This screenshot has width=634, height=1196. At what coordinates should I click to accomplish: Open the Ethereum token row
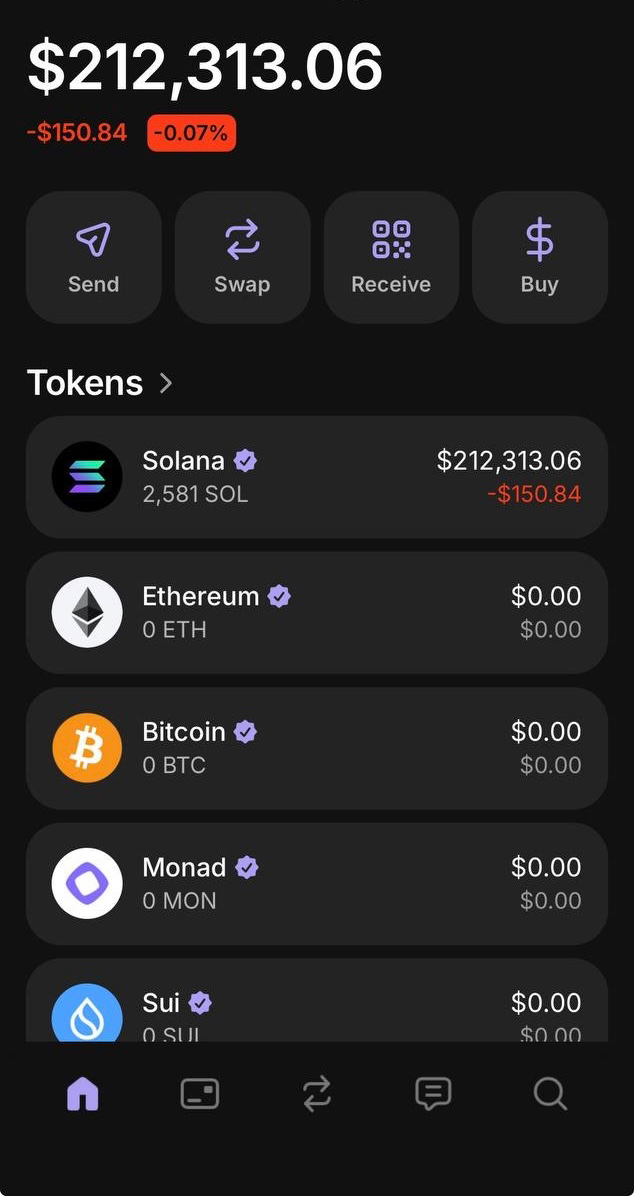coord(317,612)
